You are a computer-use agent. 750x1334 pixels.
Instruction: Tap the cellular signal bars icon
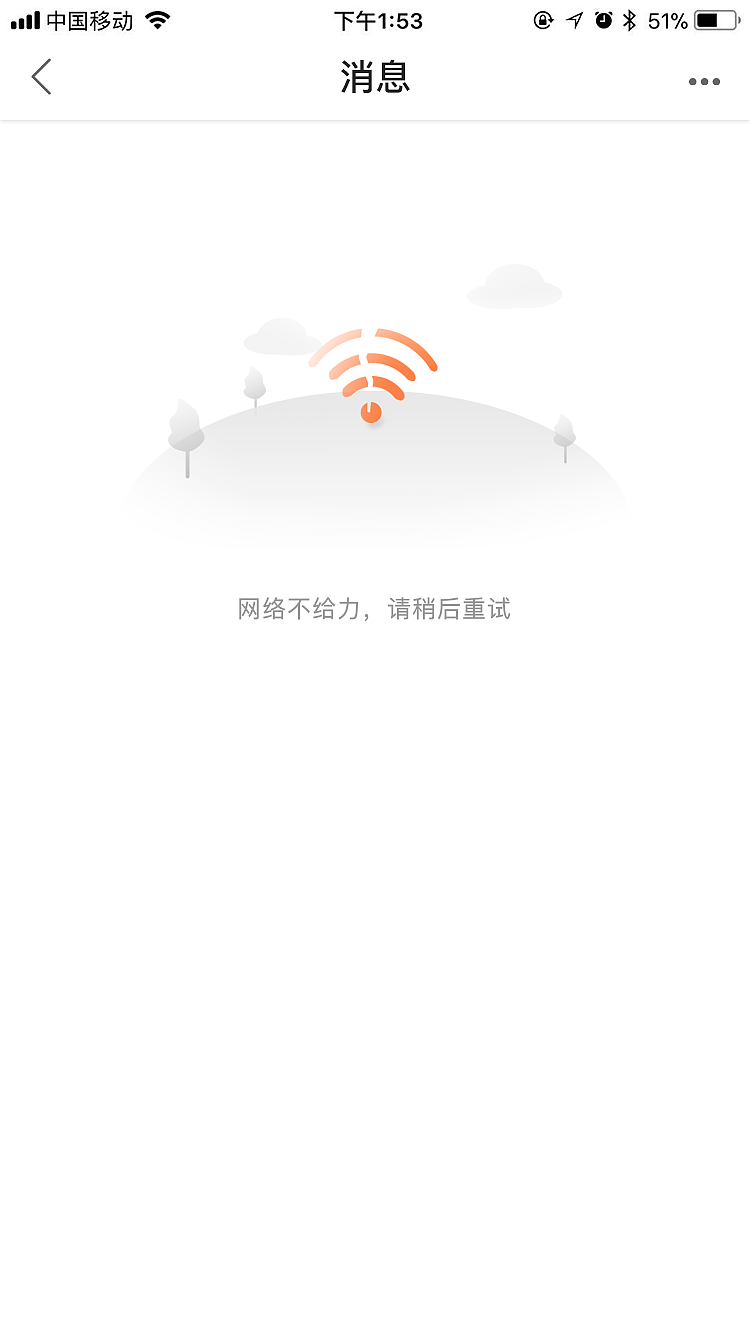pos(26,19)
